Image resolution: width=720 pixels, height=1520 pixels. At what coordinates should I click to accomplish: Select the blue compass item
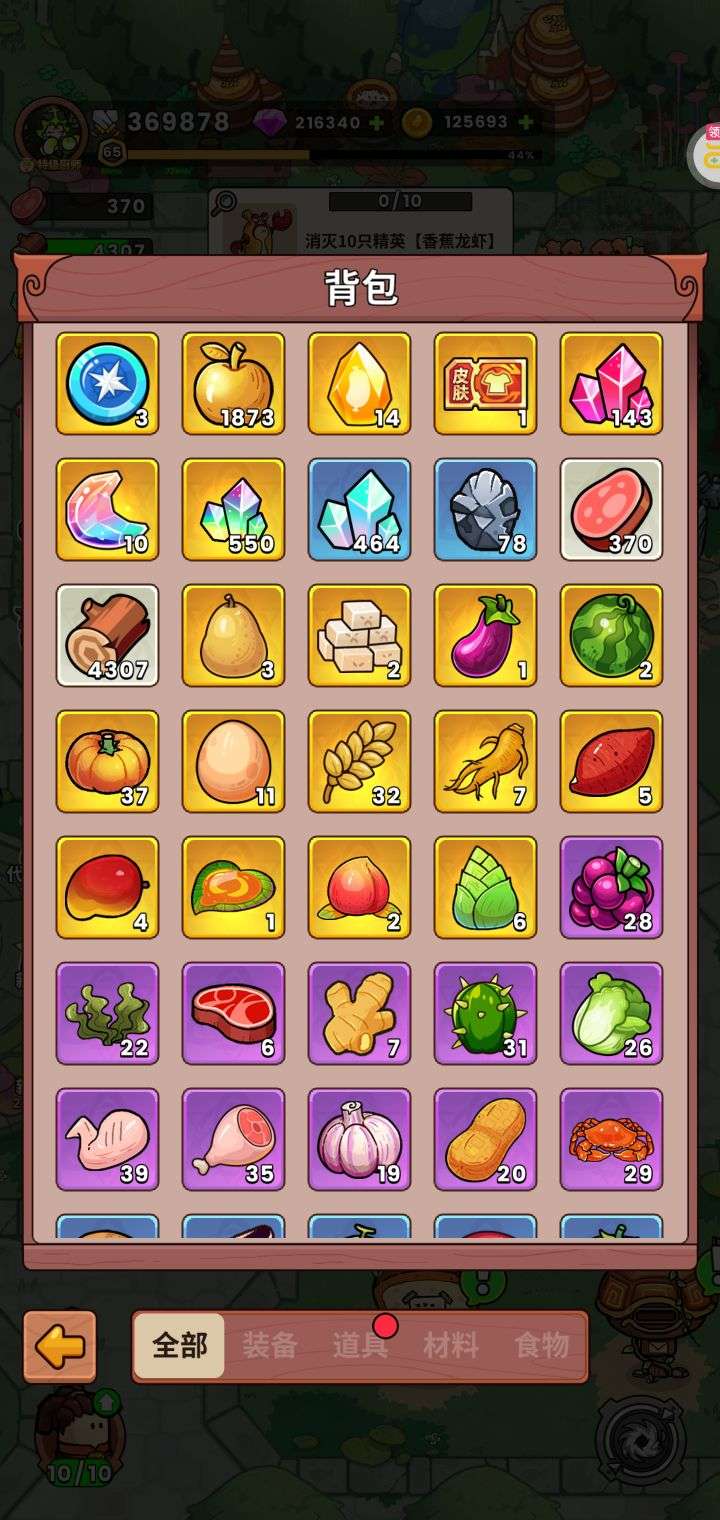tap(107, 383)
